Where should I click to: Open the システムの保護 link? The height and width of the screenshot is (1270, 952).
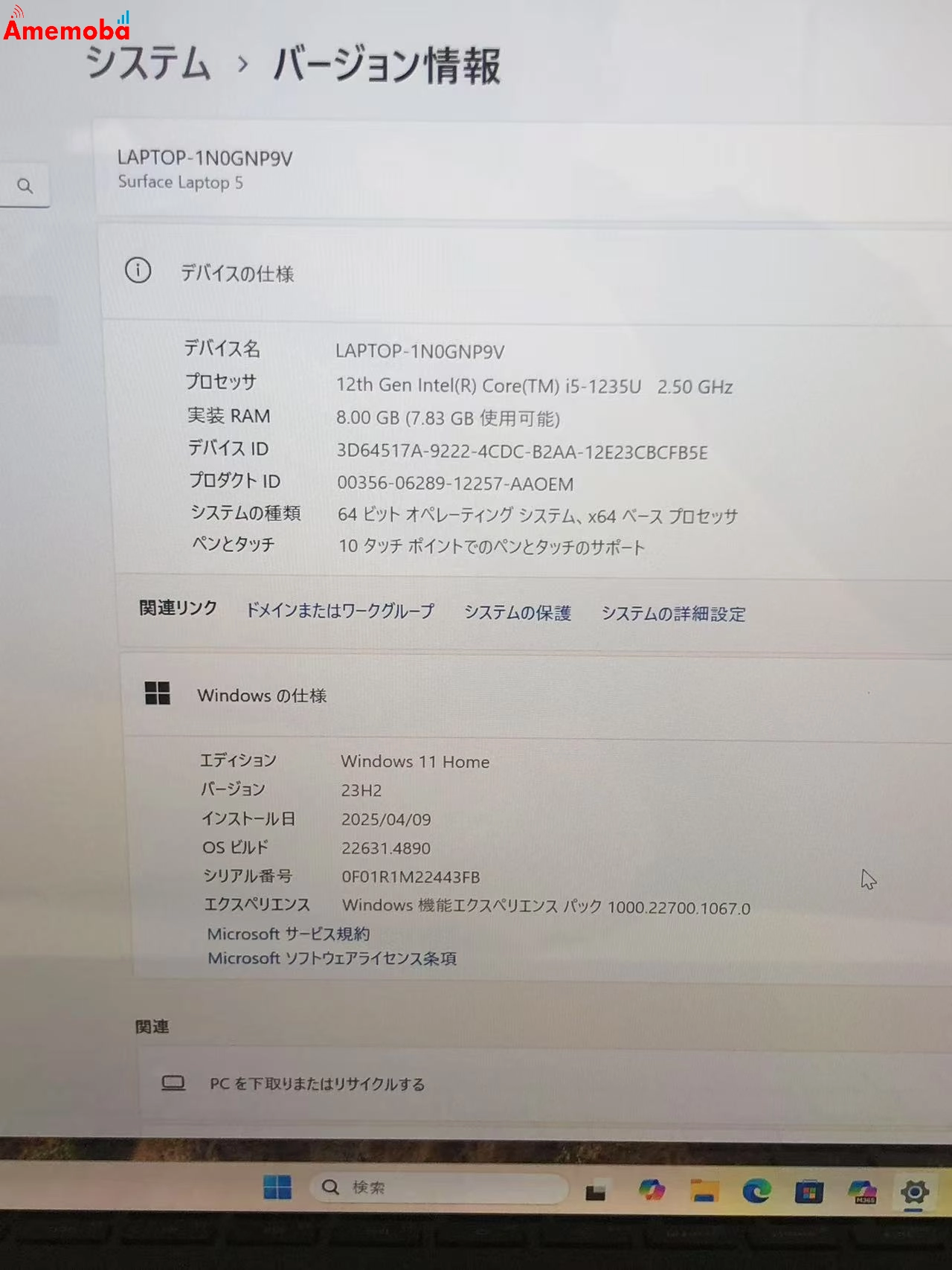tap(518, 613)
